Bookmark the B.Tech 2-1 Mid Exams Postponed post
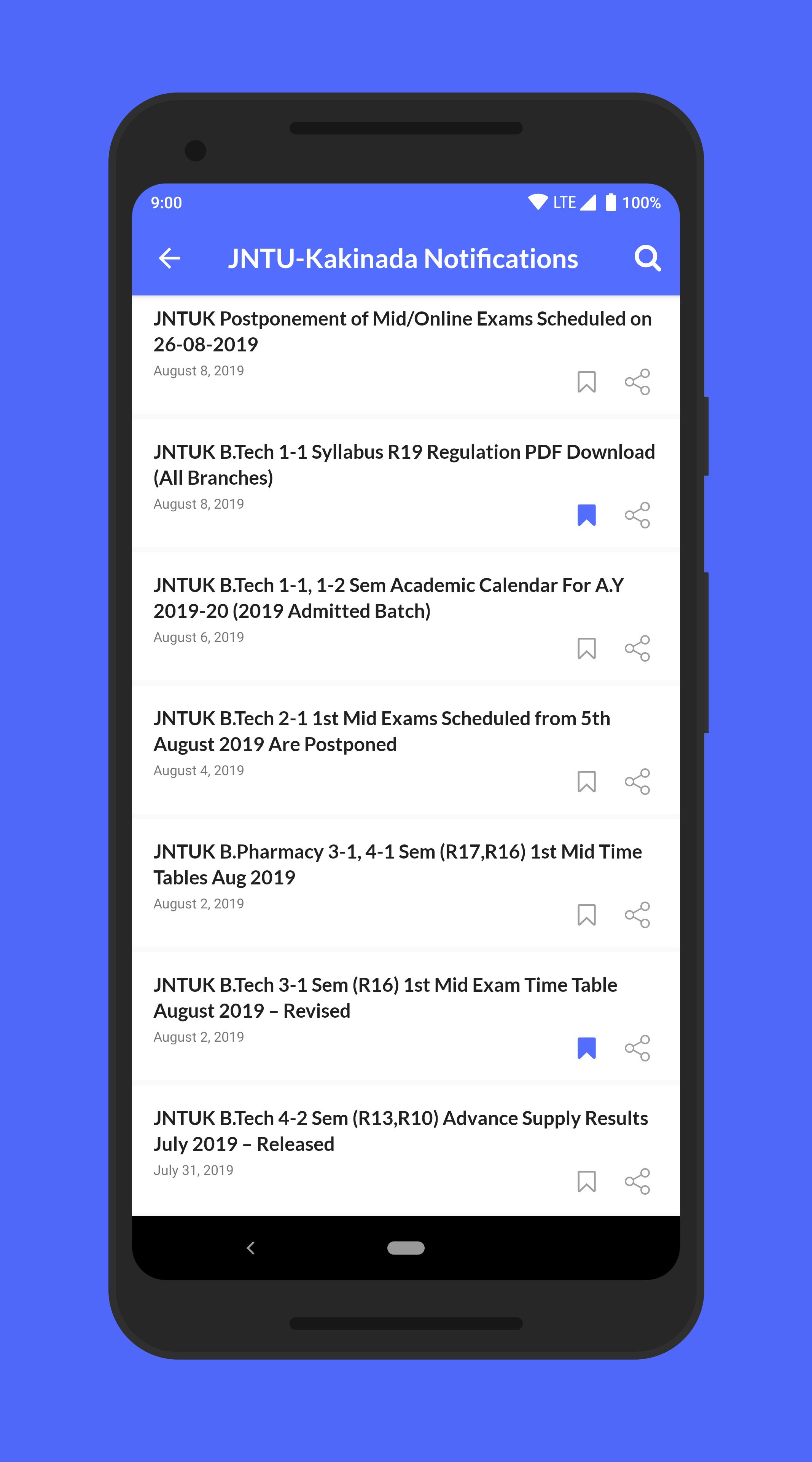Image resolution: width=812 pixels, height=1462 pixels. click(x=586, y=782)
